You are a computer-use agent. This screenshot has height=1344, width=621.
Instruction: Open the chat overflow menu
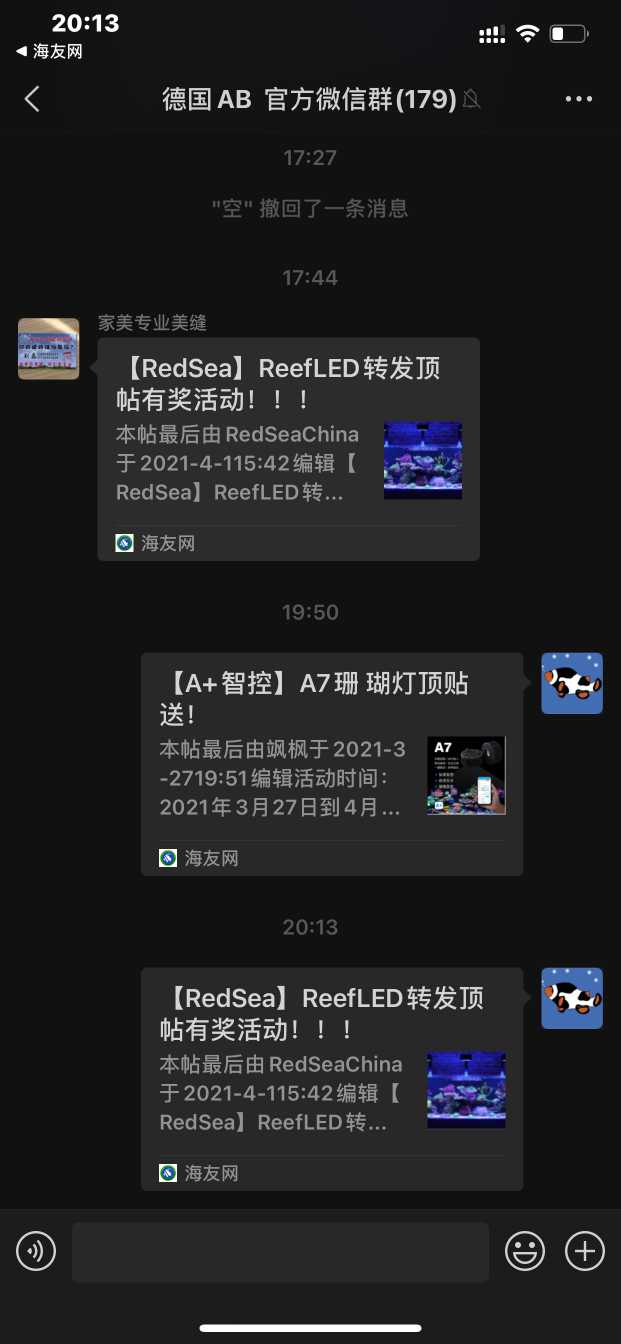tap(579, 99)
